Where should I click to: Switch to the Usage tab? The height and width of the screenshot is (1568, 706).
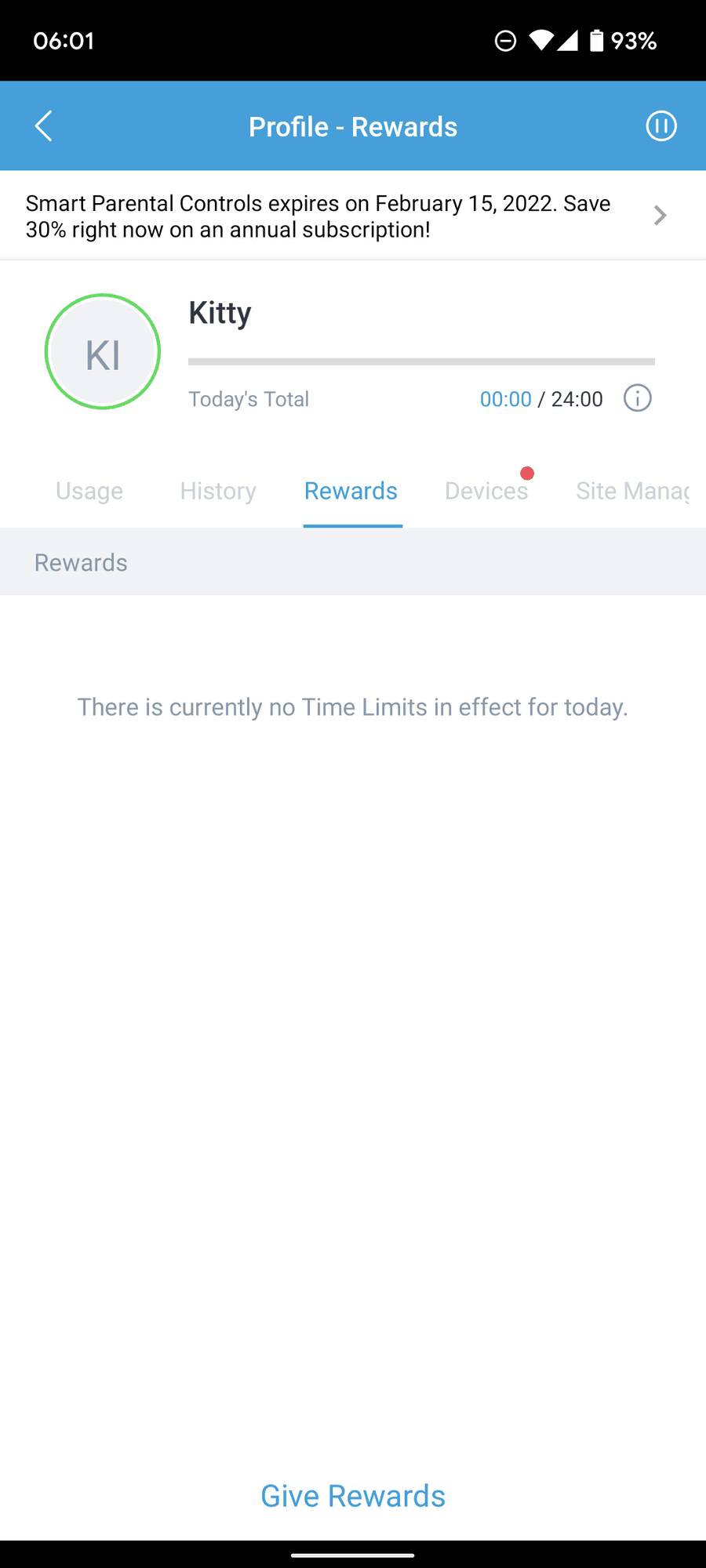tap(89, 491)
